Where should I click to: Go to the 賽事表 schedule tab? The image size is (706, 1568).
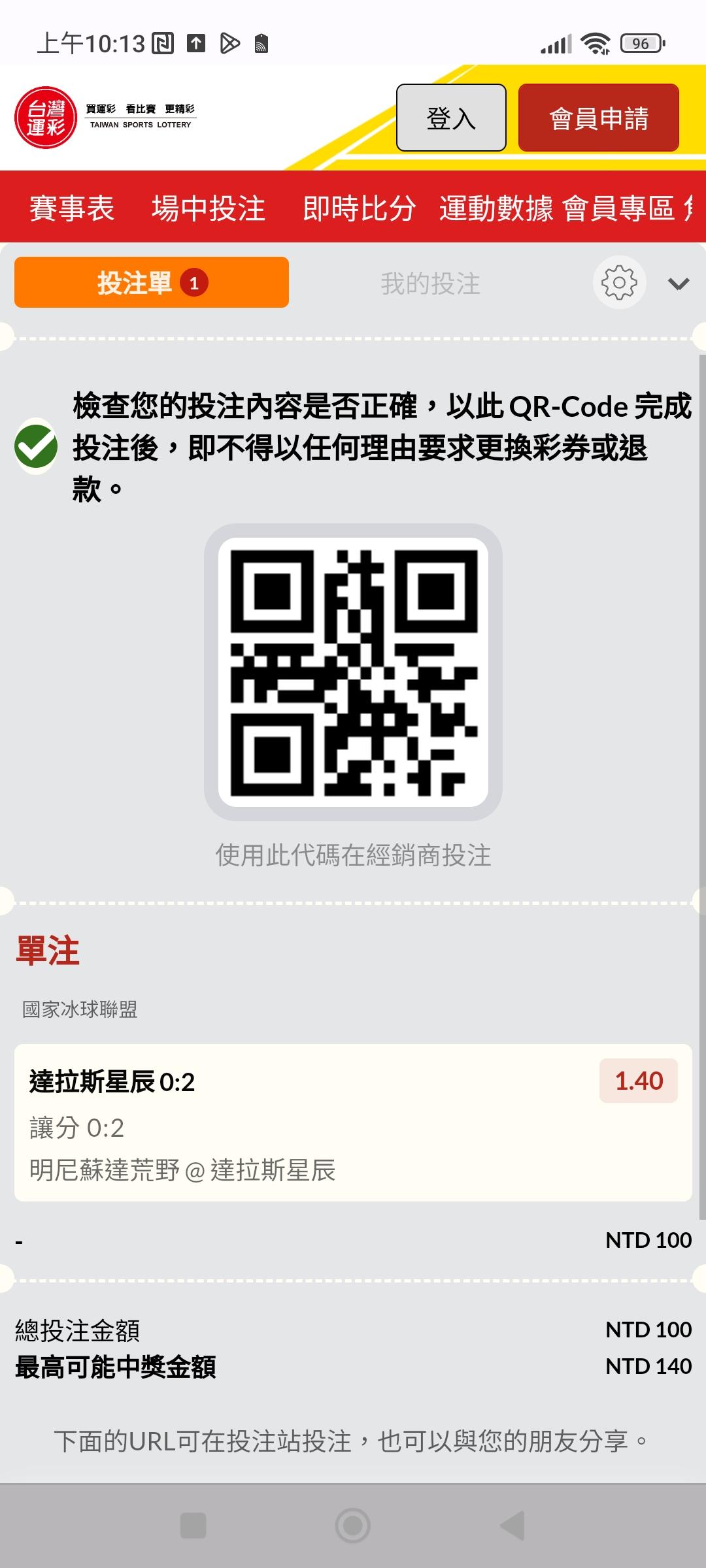tap(72, 208)
